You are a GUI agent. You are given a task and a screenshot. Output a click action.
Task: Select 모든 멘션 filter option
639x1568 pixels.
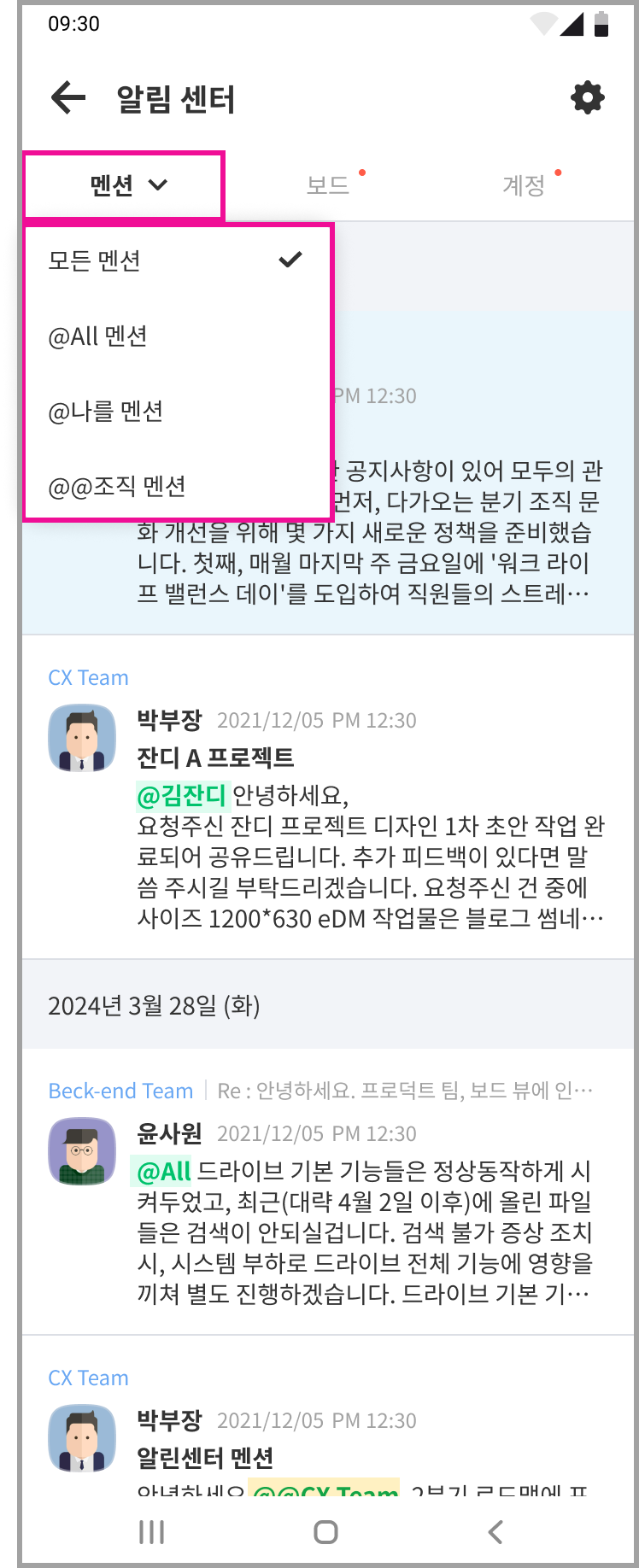[176, 260]
